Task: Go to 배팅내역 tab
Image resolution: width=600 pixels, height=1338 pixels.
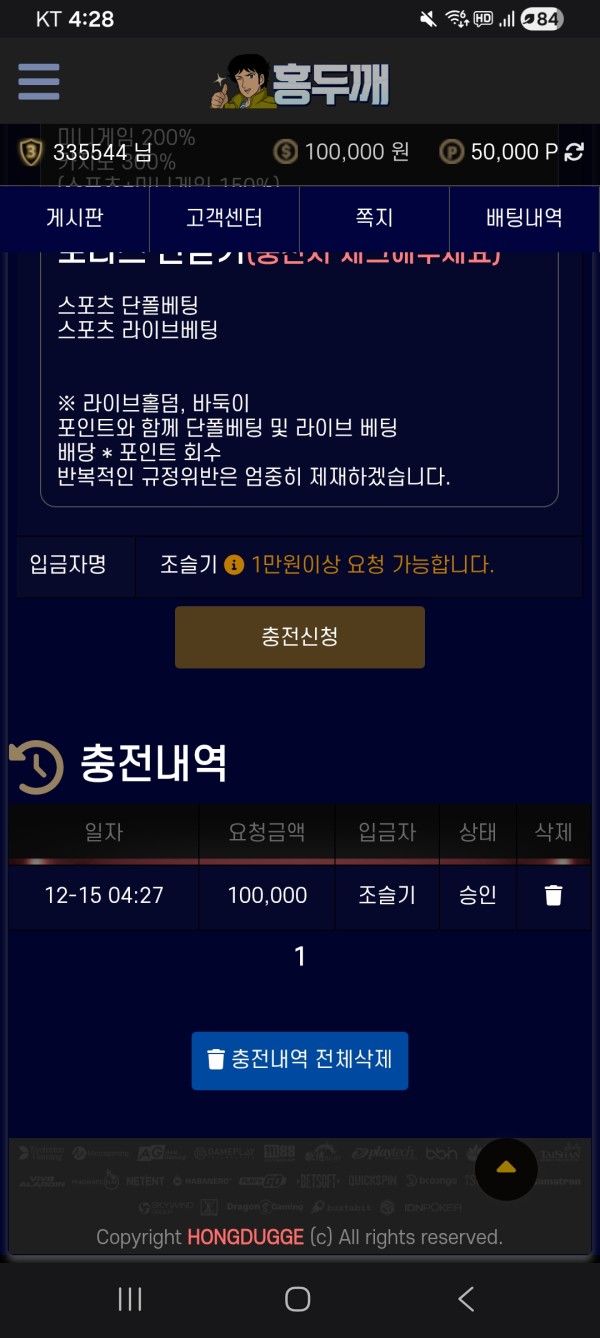Action: tap(524, 217)
